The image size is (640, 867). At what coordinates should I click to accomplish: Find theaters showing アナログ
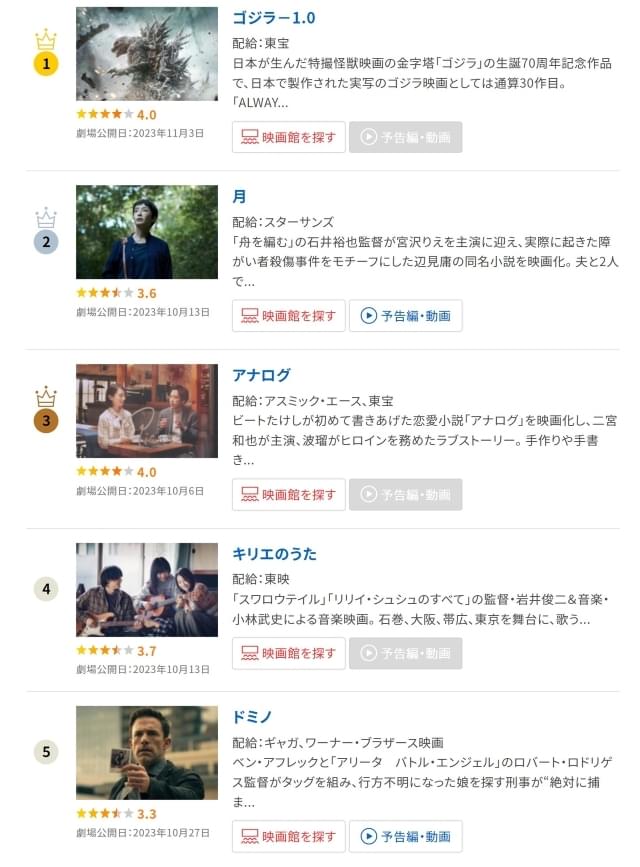click(x=289, y=494)
